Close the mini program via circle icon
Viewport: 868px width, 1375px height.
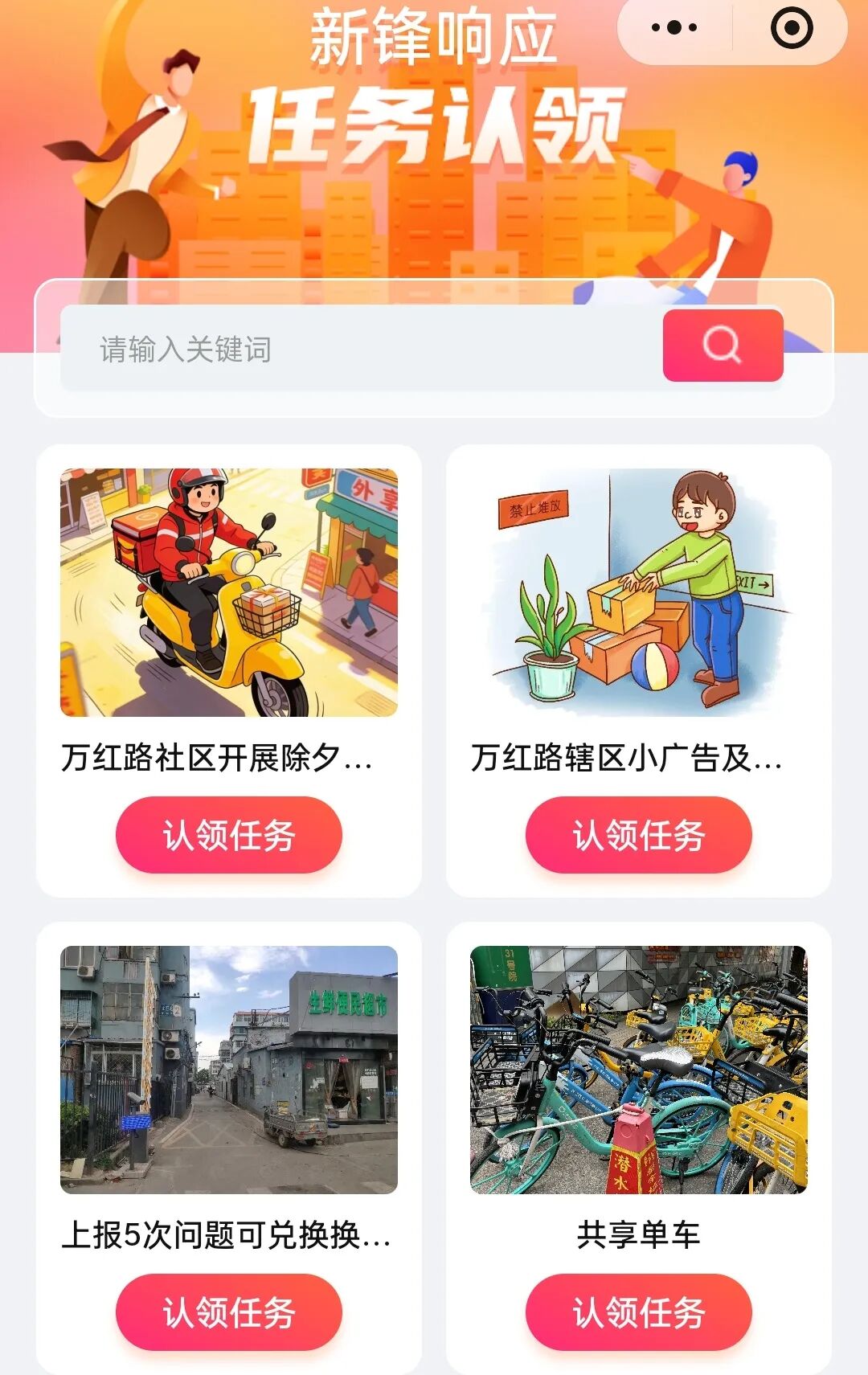(x=792, y=28)
